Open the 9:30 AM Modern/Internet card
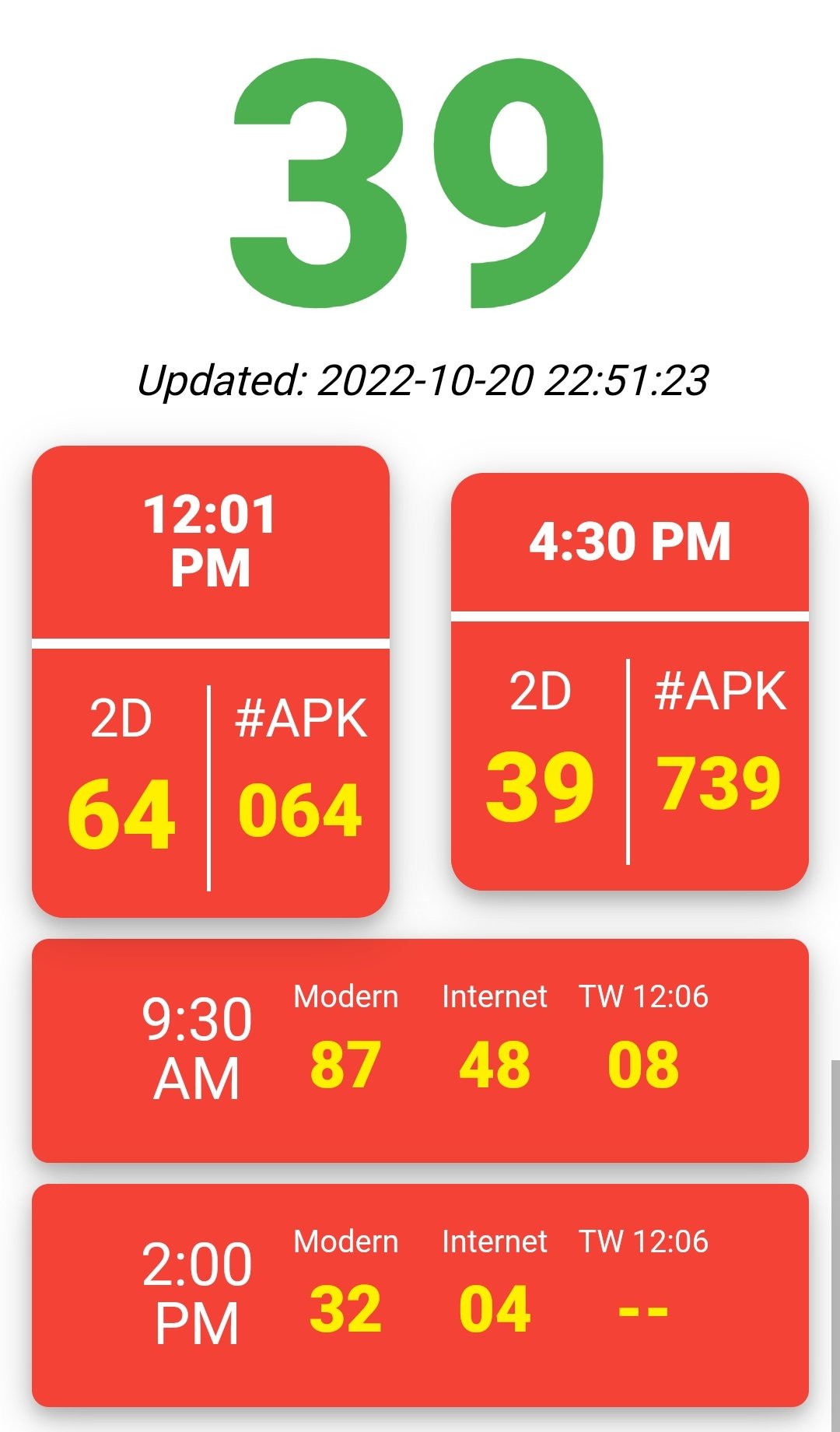 420,1051
